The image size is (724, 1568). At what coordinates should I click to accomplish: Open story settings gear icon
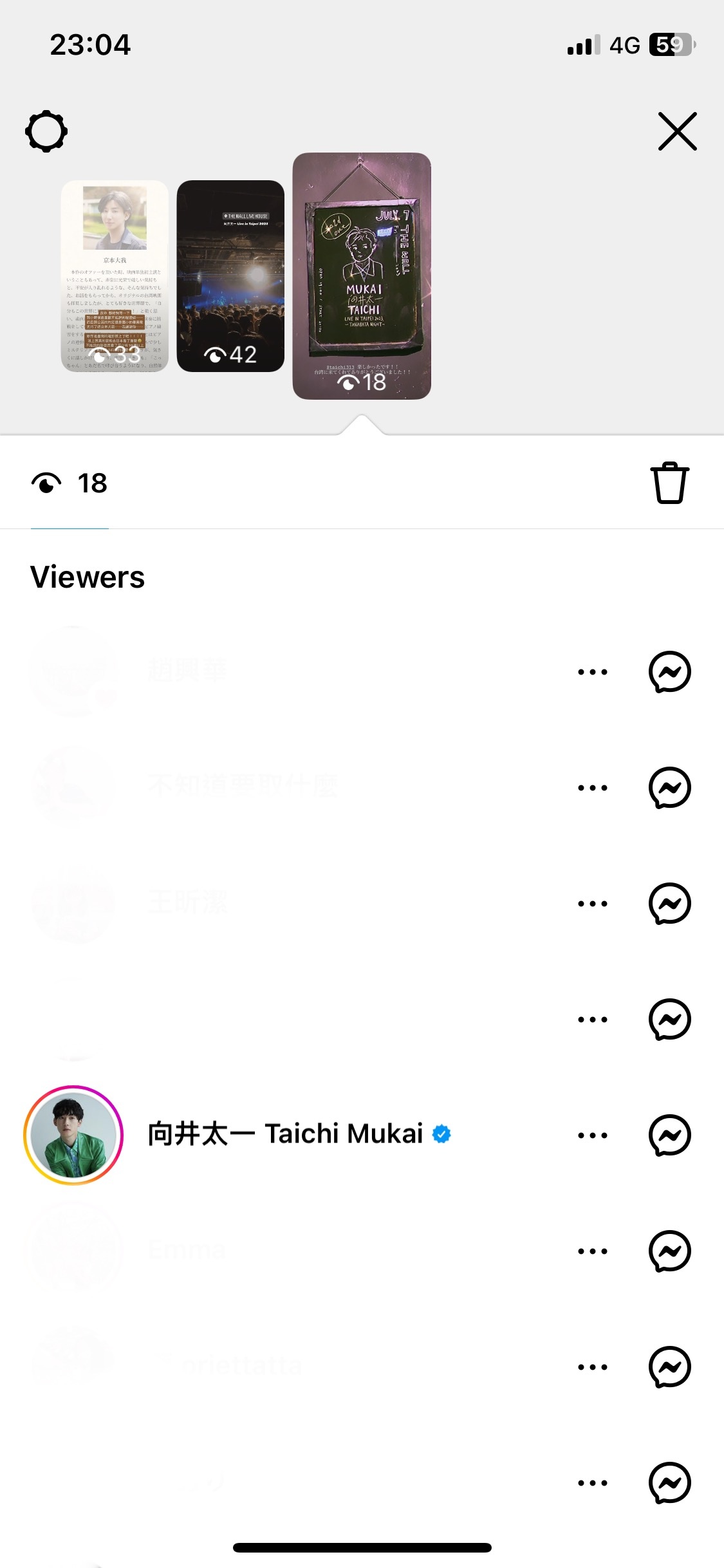[x=46, y=131]
